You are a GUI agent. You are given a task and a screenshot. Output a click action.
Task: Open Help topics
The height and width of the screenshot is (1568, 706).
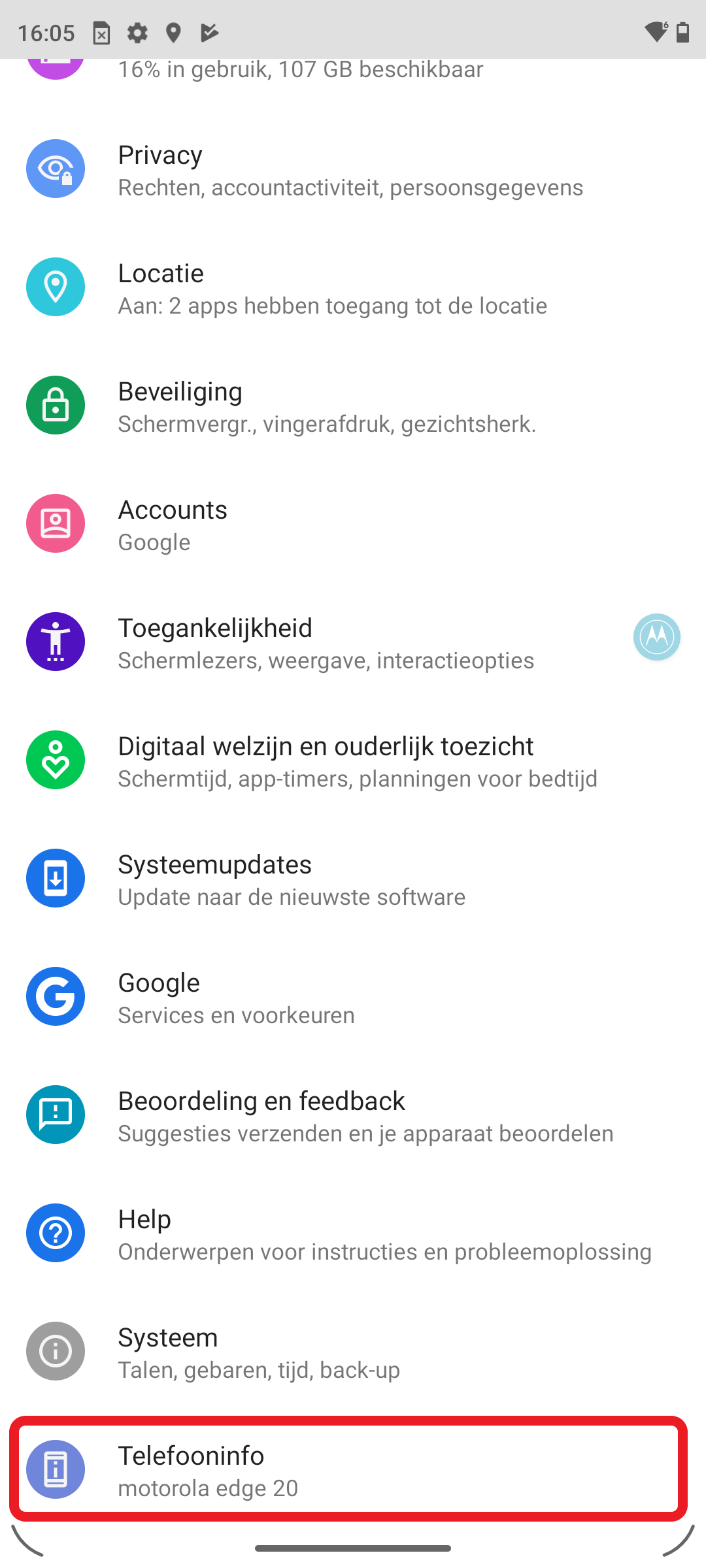click(x=353, y=1234)
